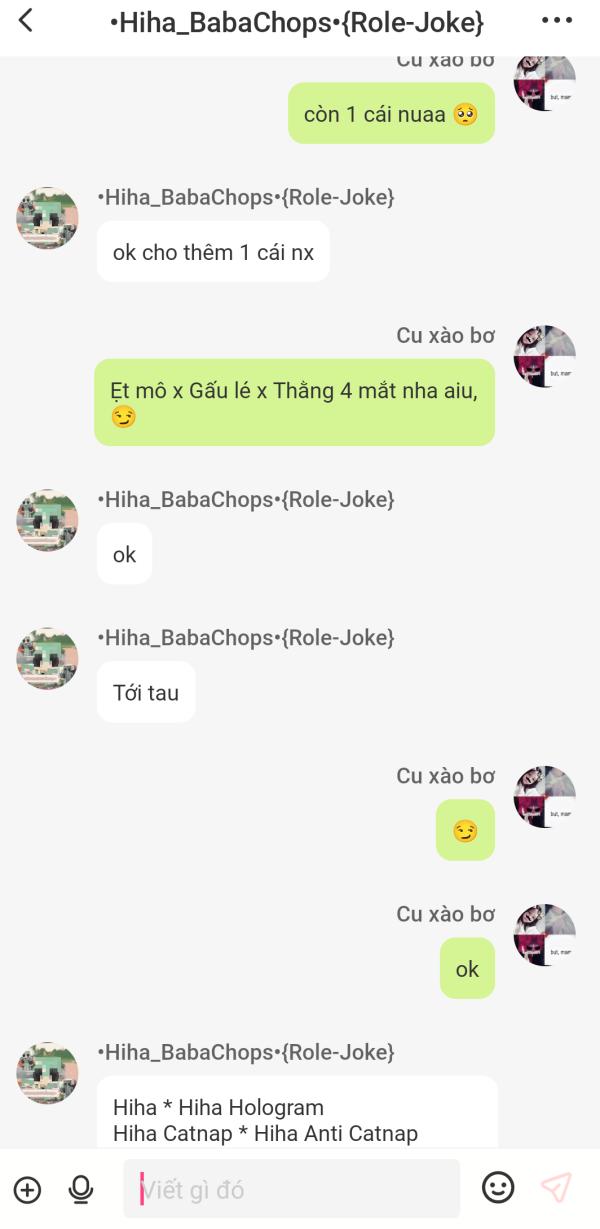The height and width of the screenshot is (1229, 600).
Task: Tap the plus attachment icon
Action: [27, 1189]
